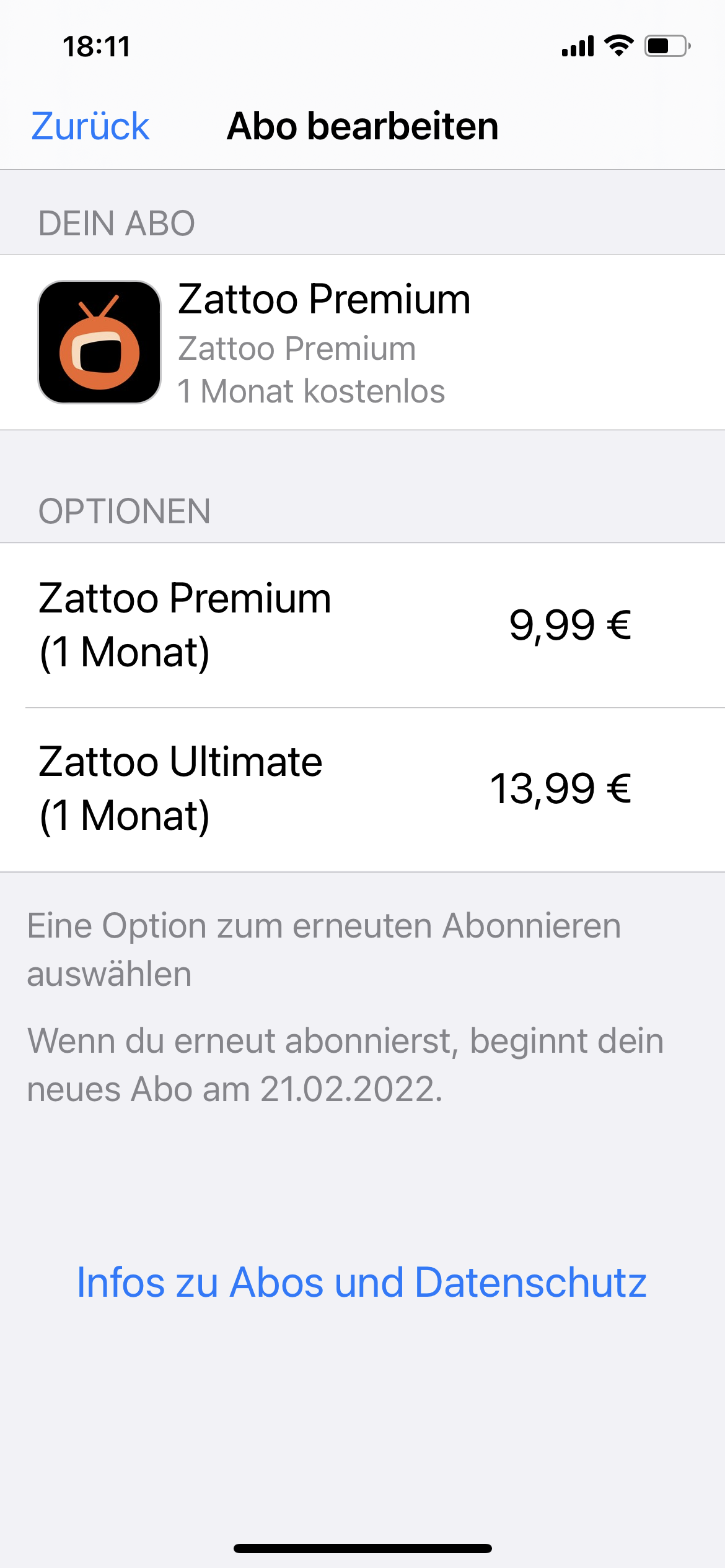725x1568 pixels.
Task: Open Infos zu Abos und Datenschutz
Action: click(x=362, y=1282)
